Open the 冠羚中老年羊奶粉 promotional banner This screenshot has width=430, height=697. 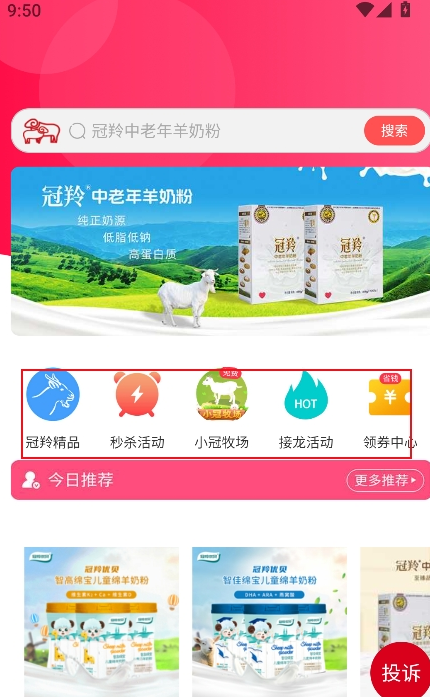pyautogui.click(x=220, y=251)
